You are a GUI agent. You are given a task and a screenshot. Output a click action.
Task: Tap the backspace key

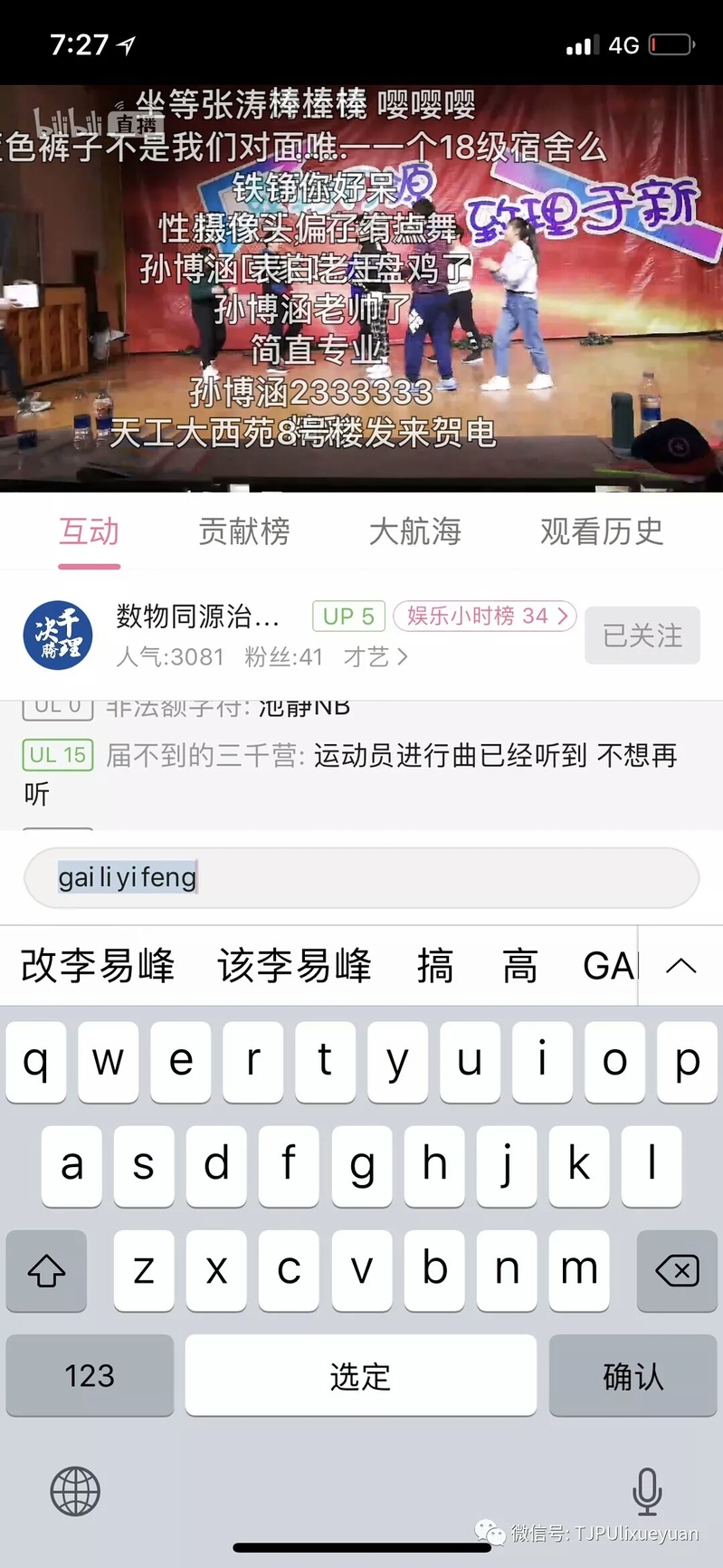[676, 1270]
